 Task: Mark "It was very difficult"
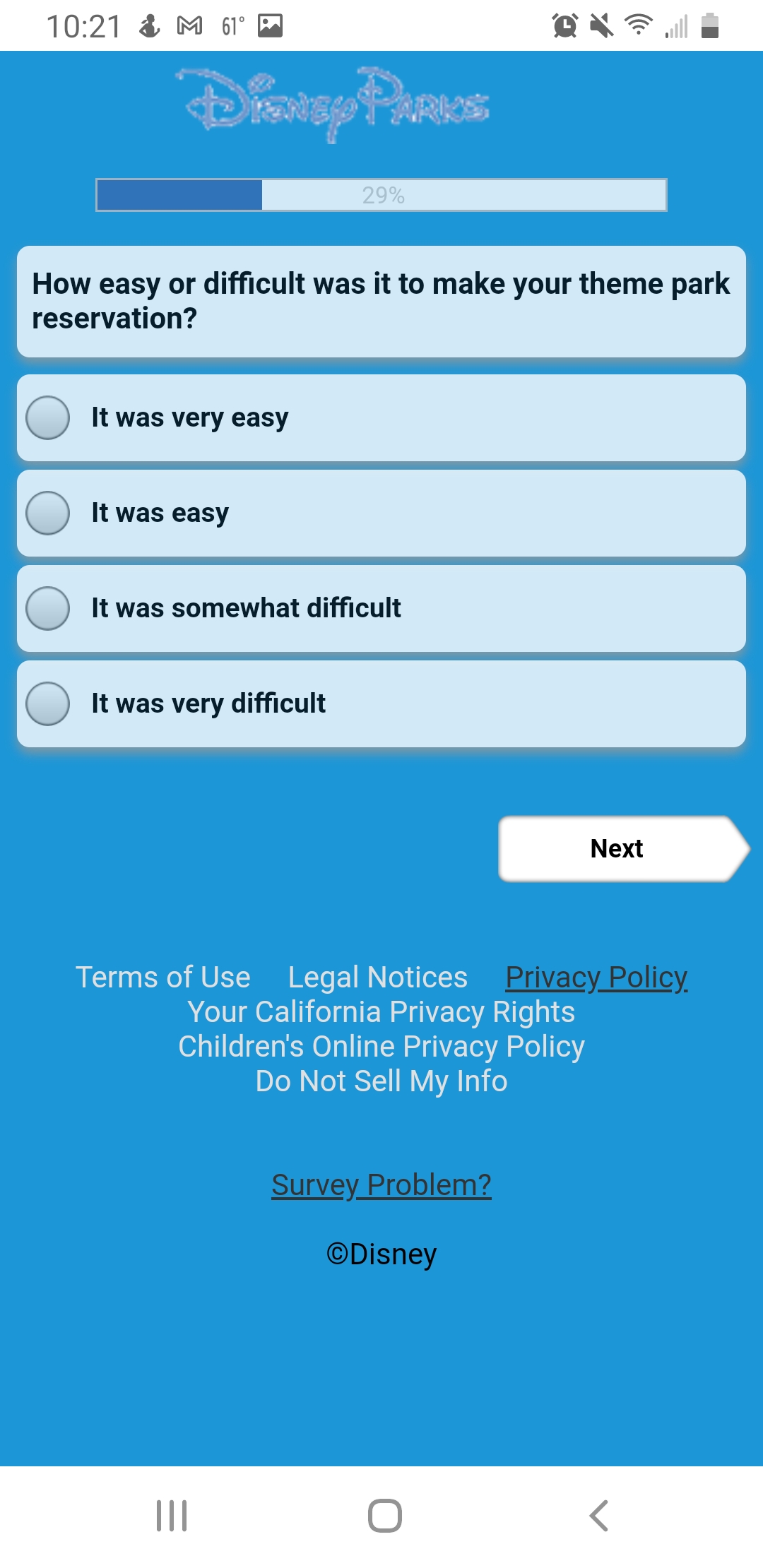point(381,704)
